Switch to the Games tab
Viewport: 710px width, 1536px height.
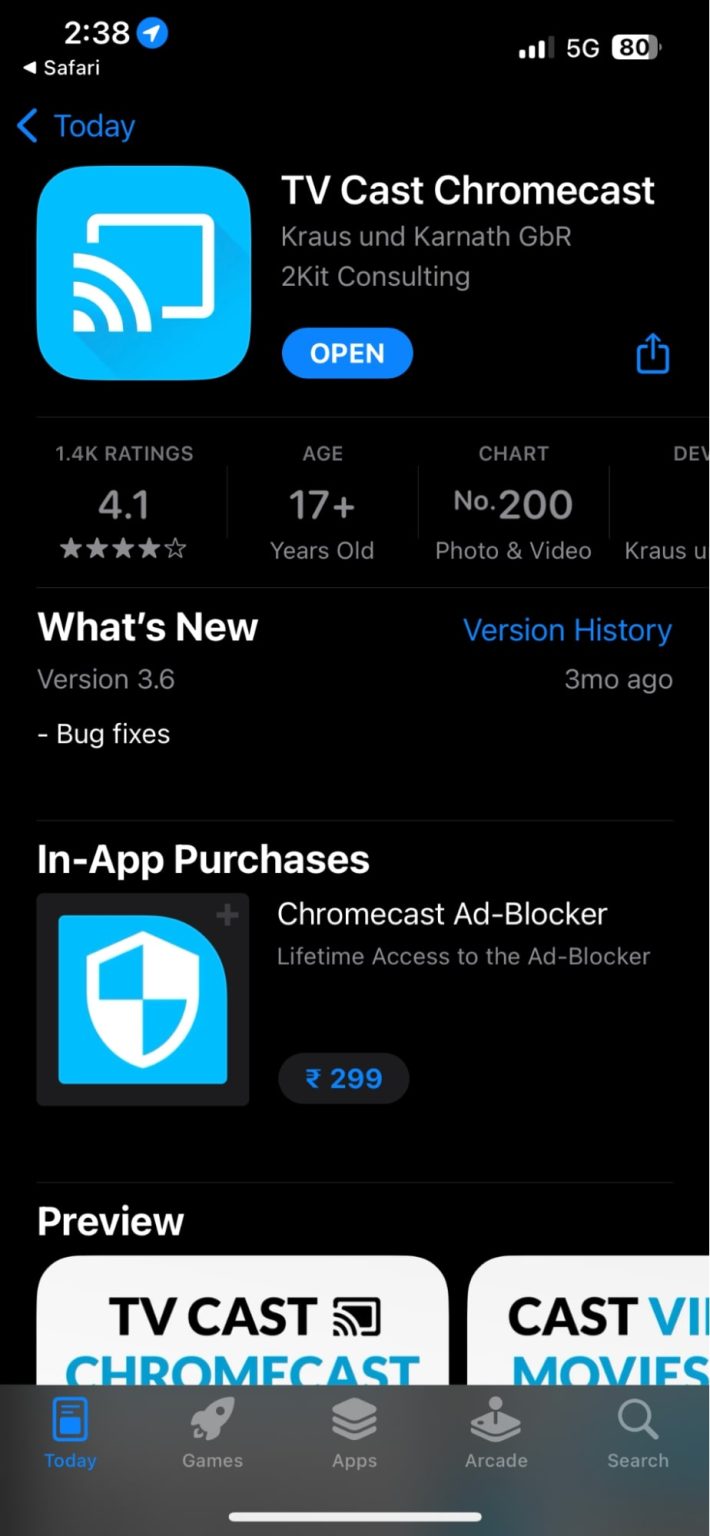pyautogui.click(x=212, y=1433)
